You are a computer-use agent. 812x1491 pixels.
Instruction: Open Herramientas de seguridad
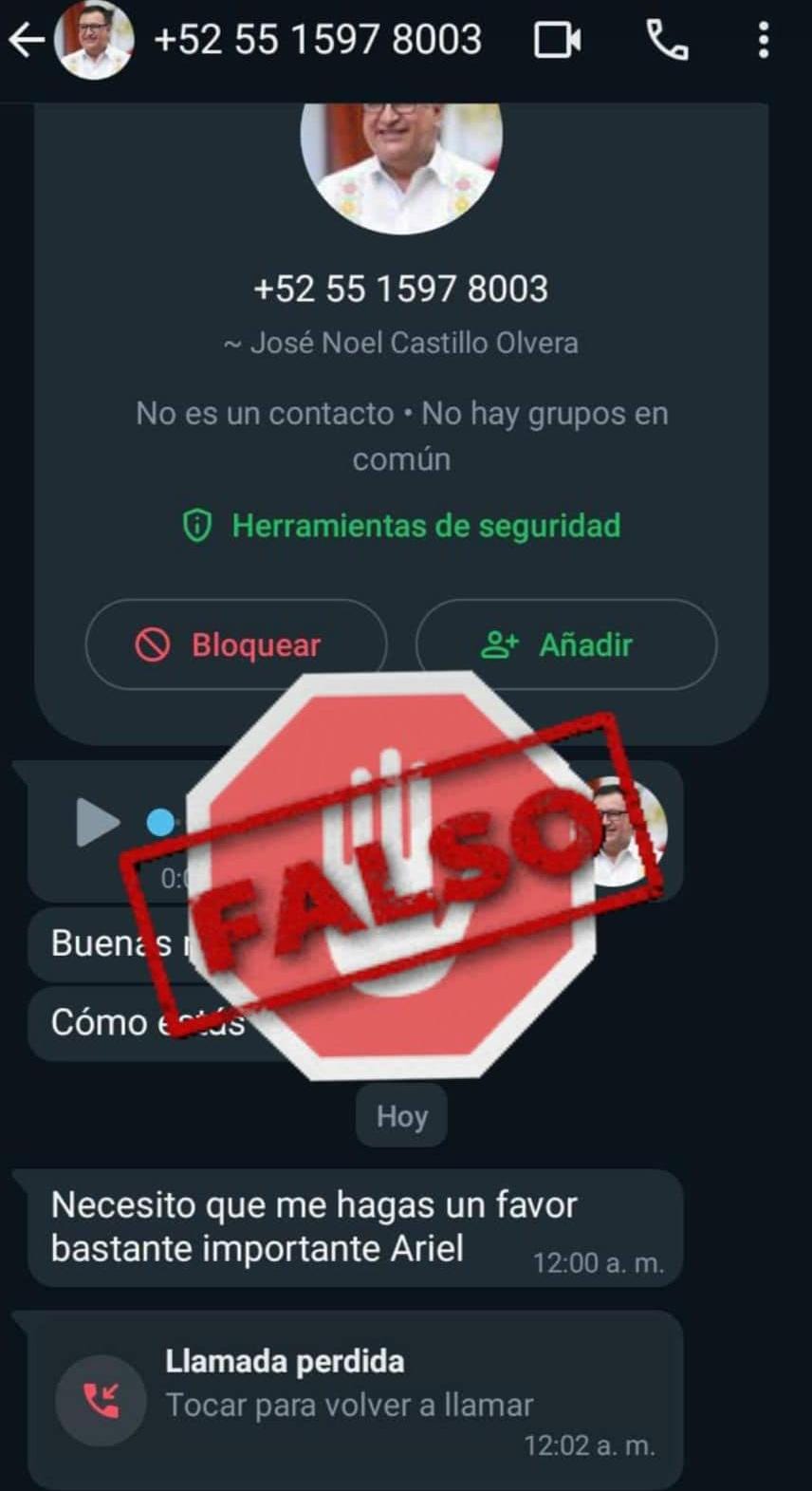click(401, 526)
